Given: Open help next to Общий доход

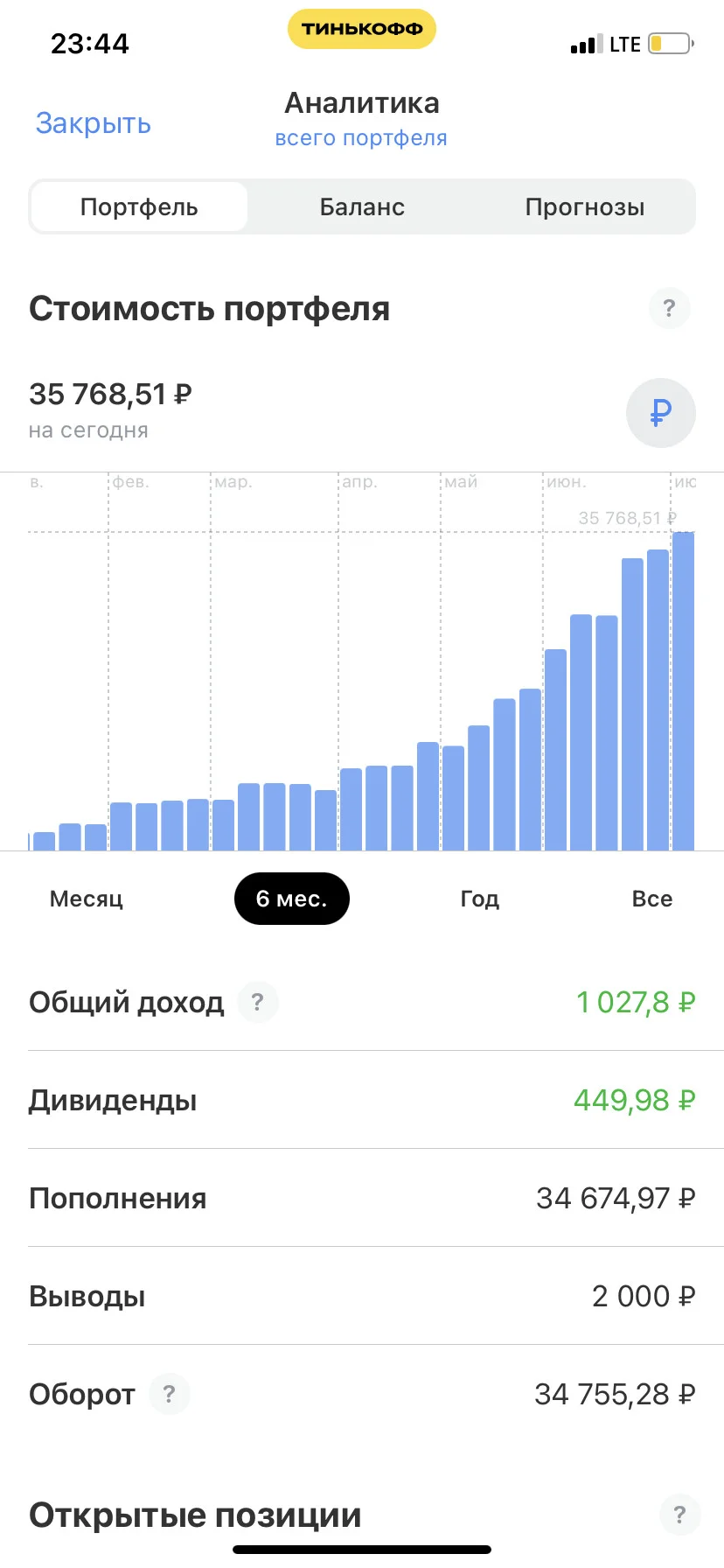Looking at the screenshot, I should [257, 1002].
